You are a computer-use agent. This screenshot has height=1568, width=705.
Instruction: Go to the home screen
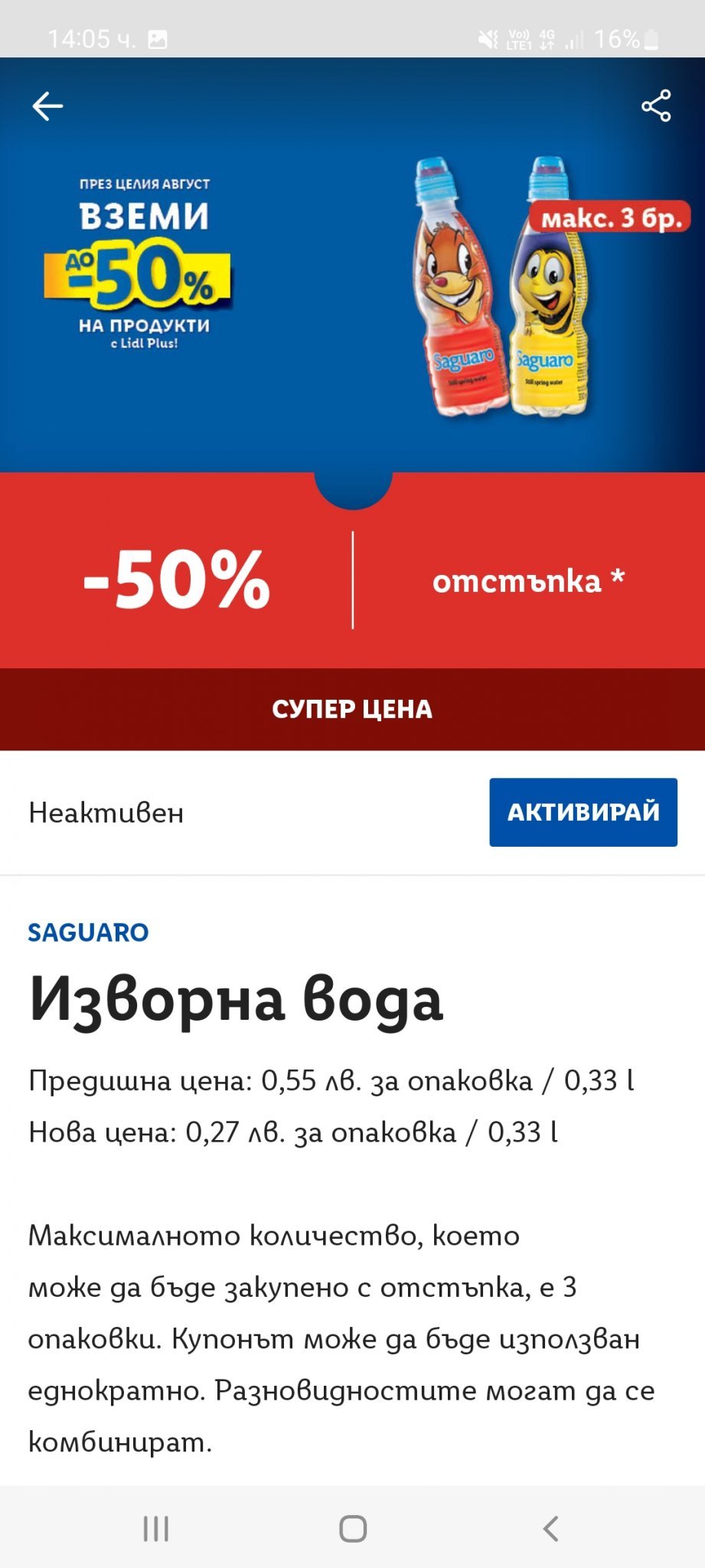pos(353,1528)
